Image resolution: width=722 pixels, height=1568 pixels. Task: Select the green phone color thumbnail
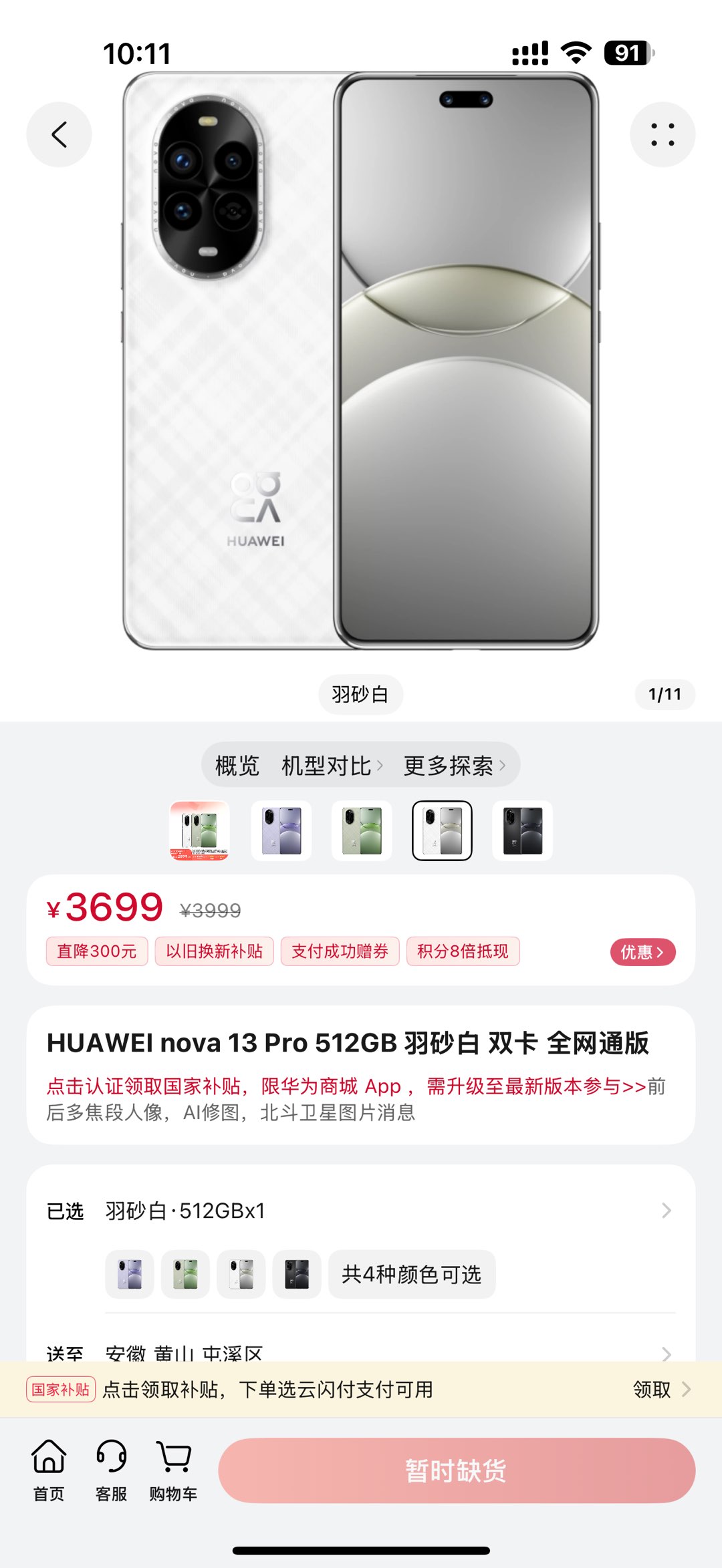(362, 830)
